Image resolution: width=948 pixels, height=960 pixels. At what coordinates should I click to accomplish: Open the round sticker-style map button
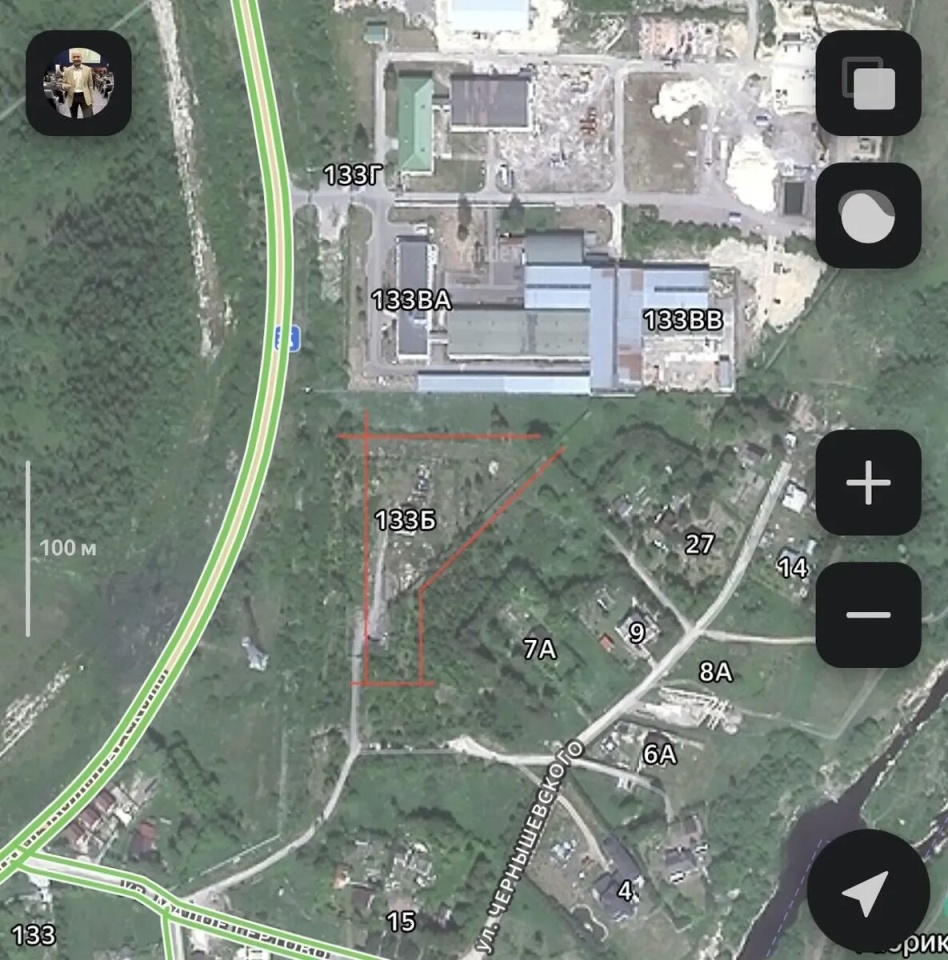(868, 216)
